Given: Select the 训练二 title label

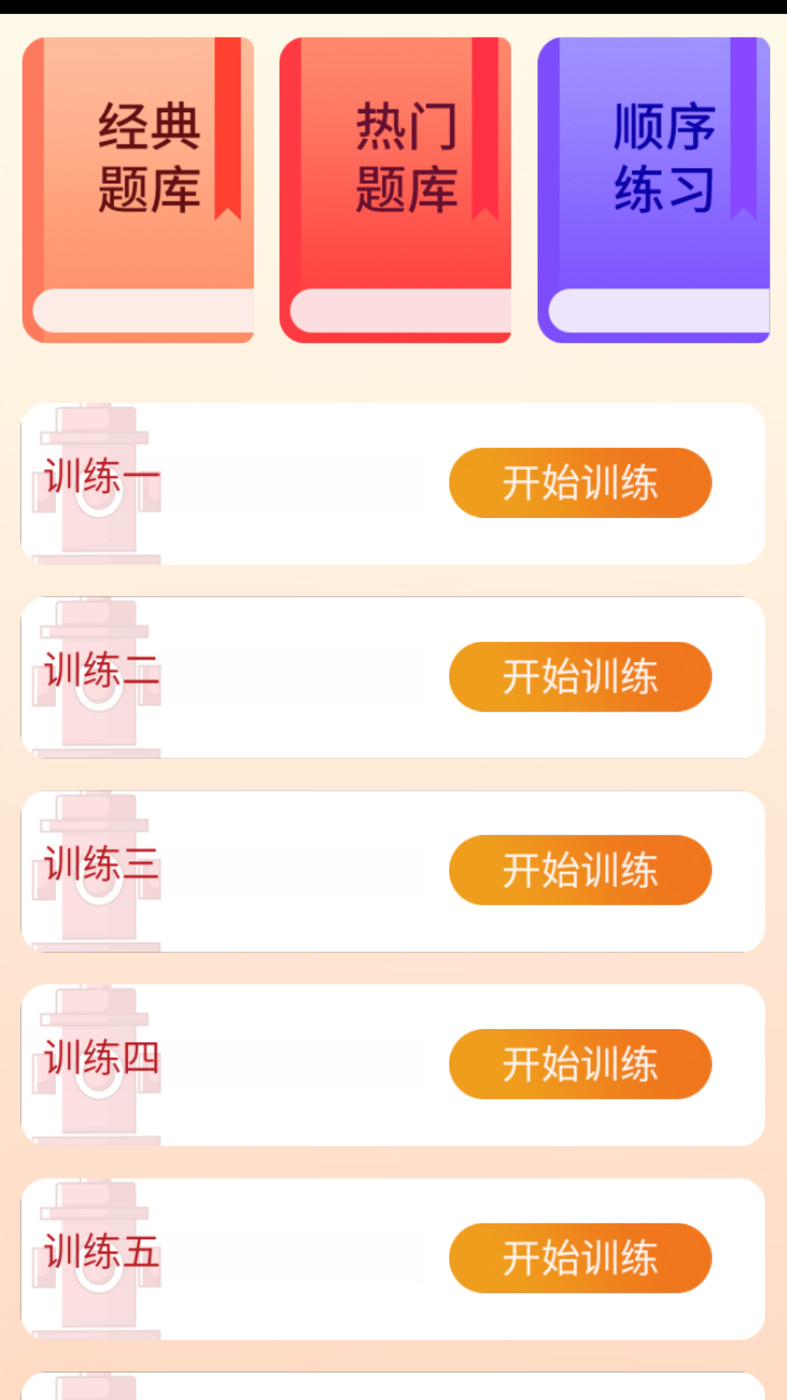Looking at the screenshot, I should tap(101, 675).
